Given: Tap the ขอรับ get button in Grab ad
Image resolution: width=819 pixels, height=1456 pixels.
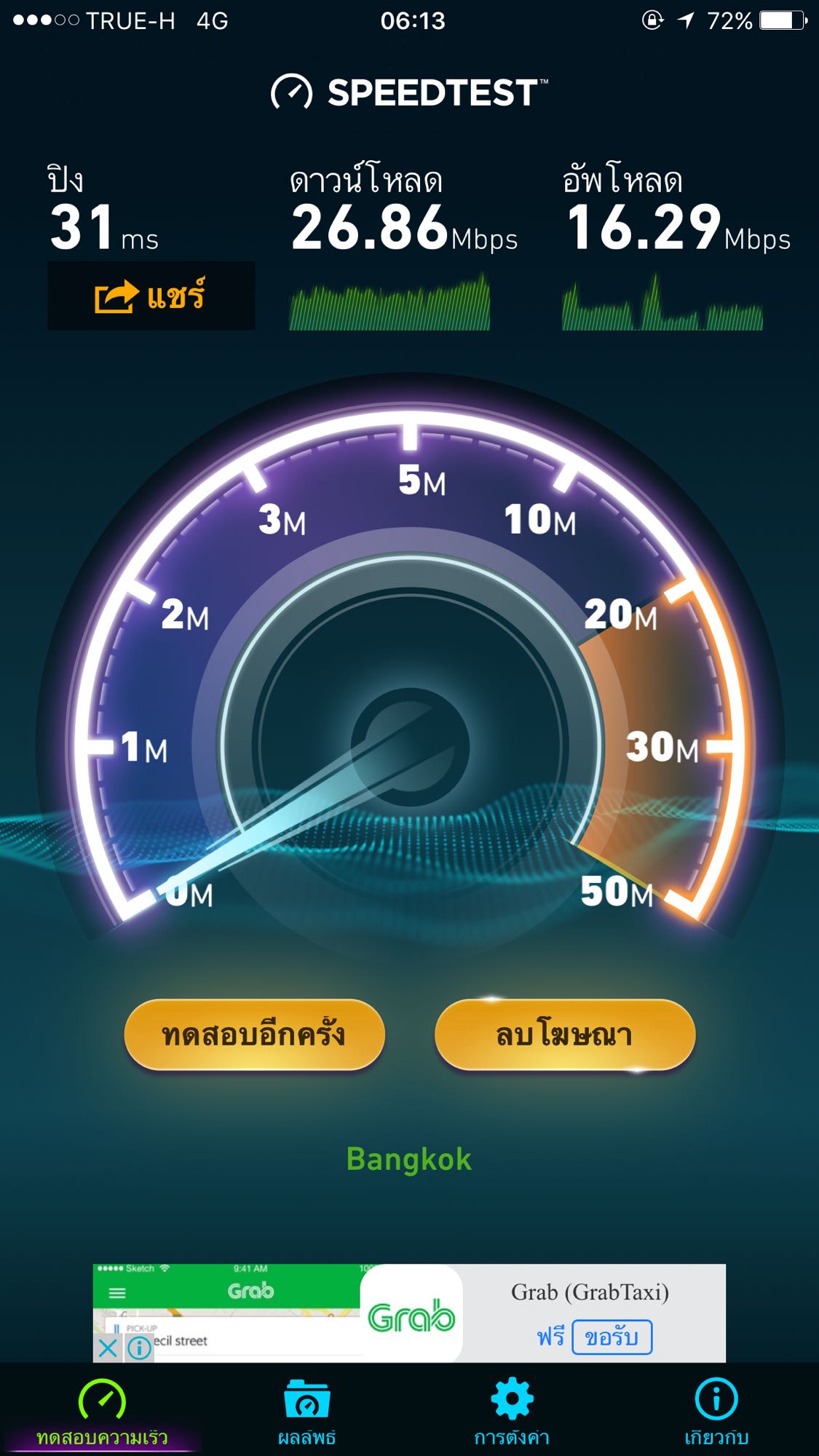Looking at the screenshot, I should click(x=612, y=1337).
